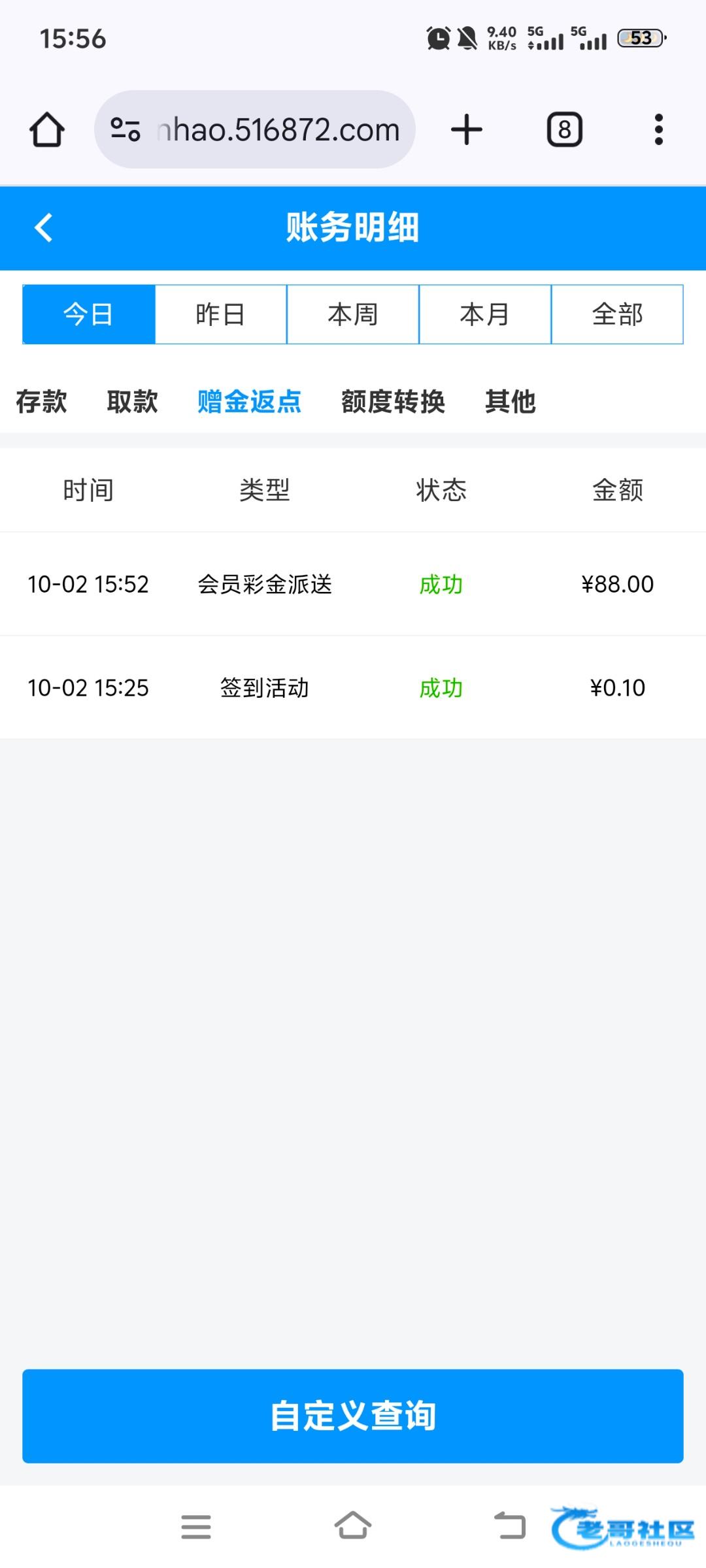Open the 额度转换 category
Viewport: 706px width, 1568px height.
(393, 401)
